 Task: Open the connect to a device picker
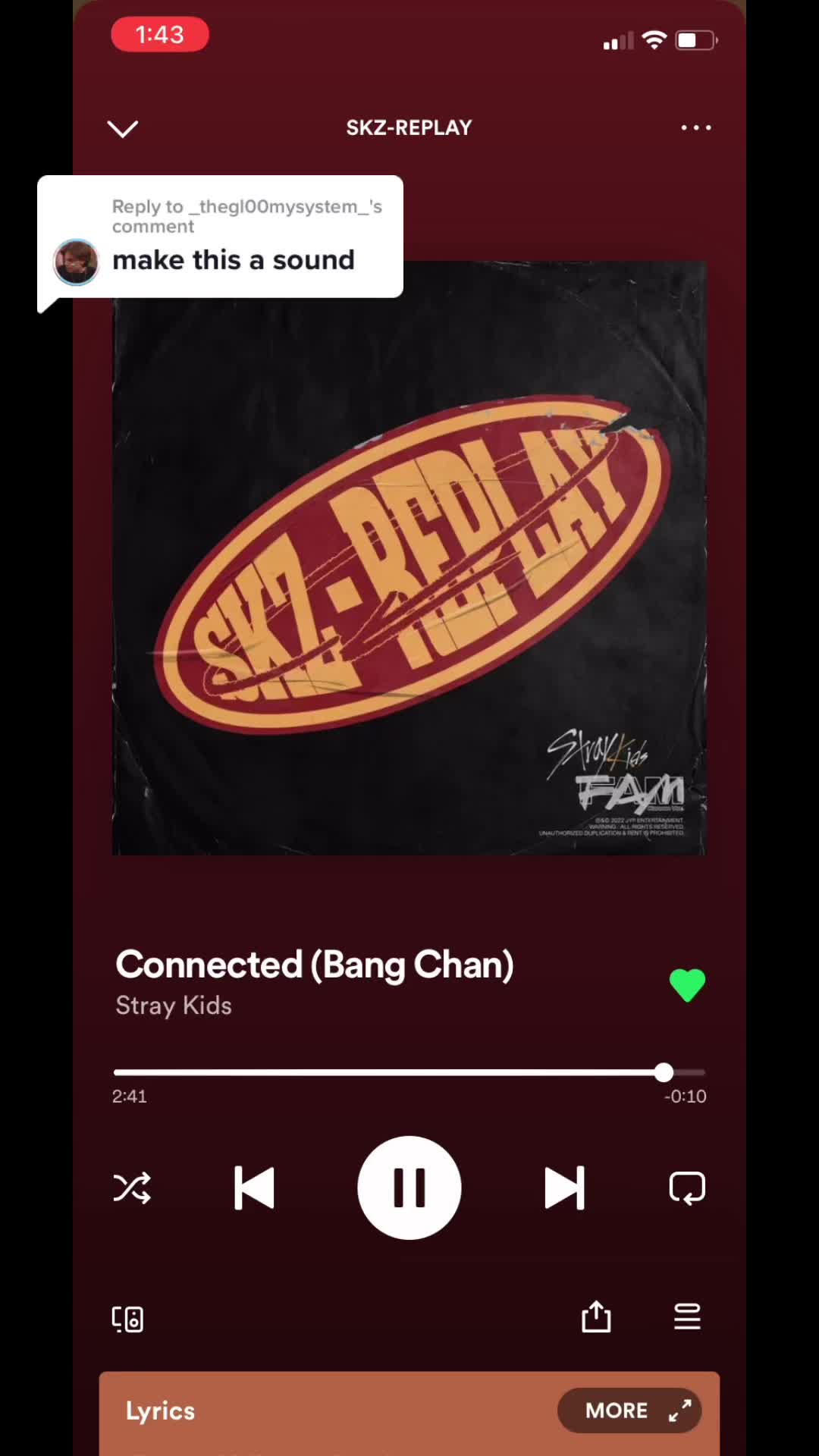click(x=127, y=1319)
